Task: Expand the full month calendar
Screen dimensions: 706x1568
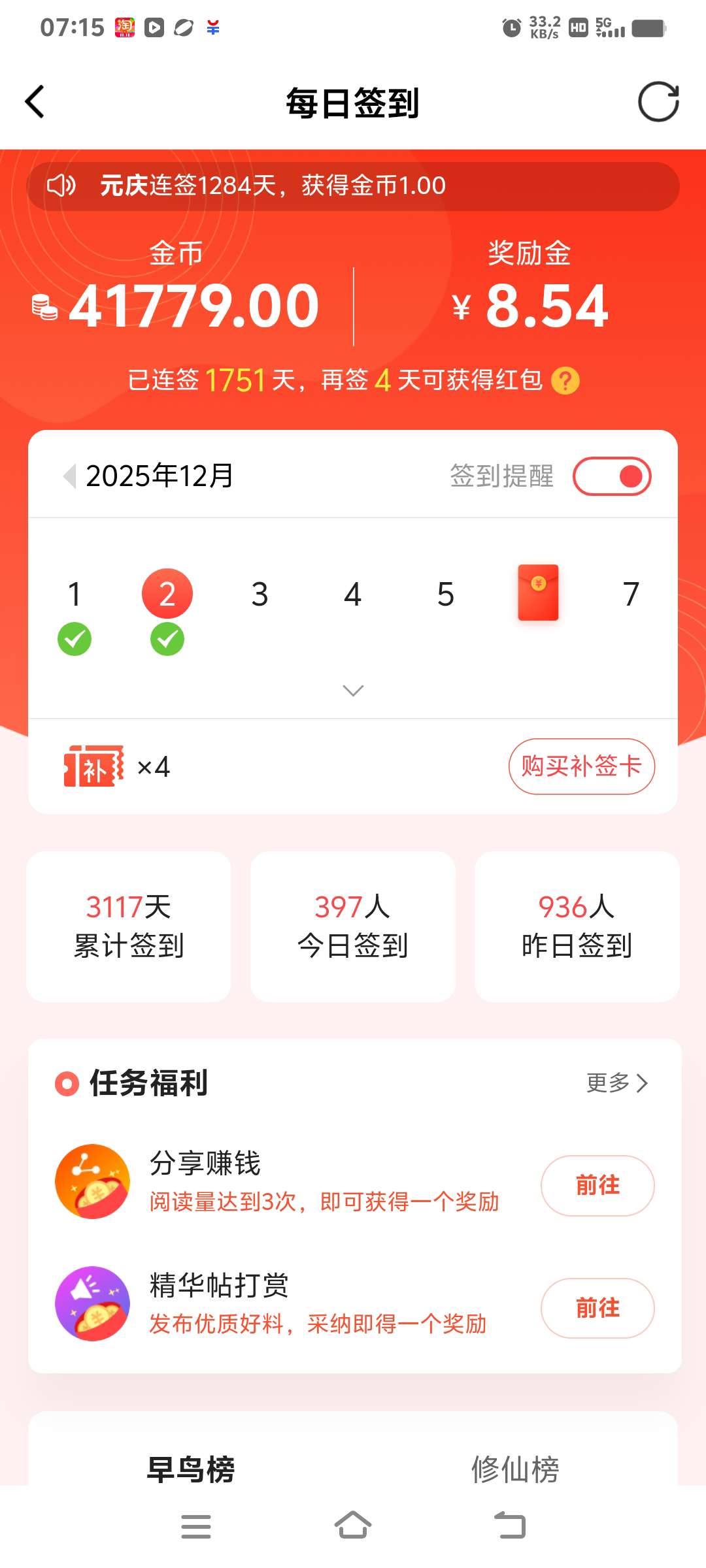Action: [353, 691]
